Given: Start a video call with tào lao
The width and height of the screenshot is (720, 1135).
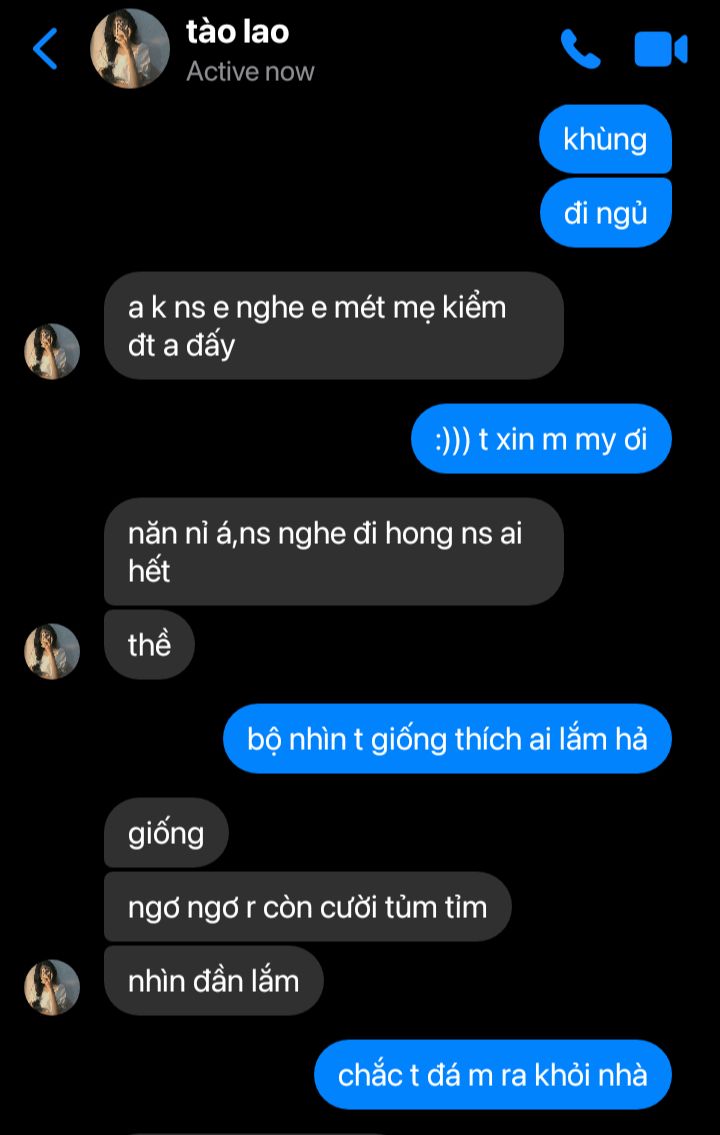Looking at the screenshot, I should tap(660, 49).
